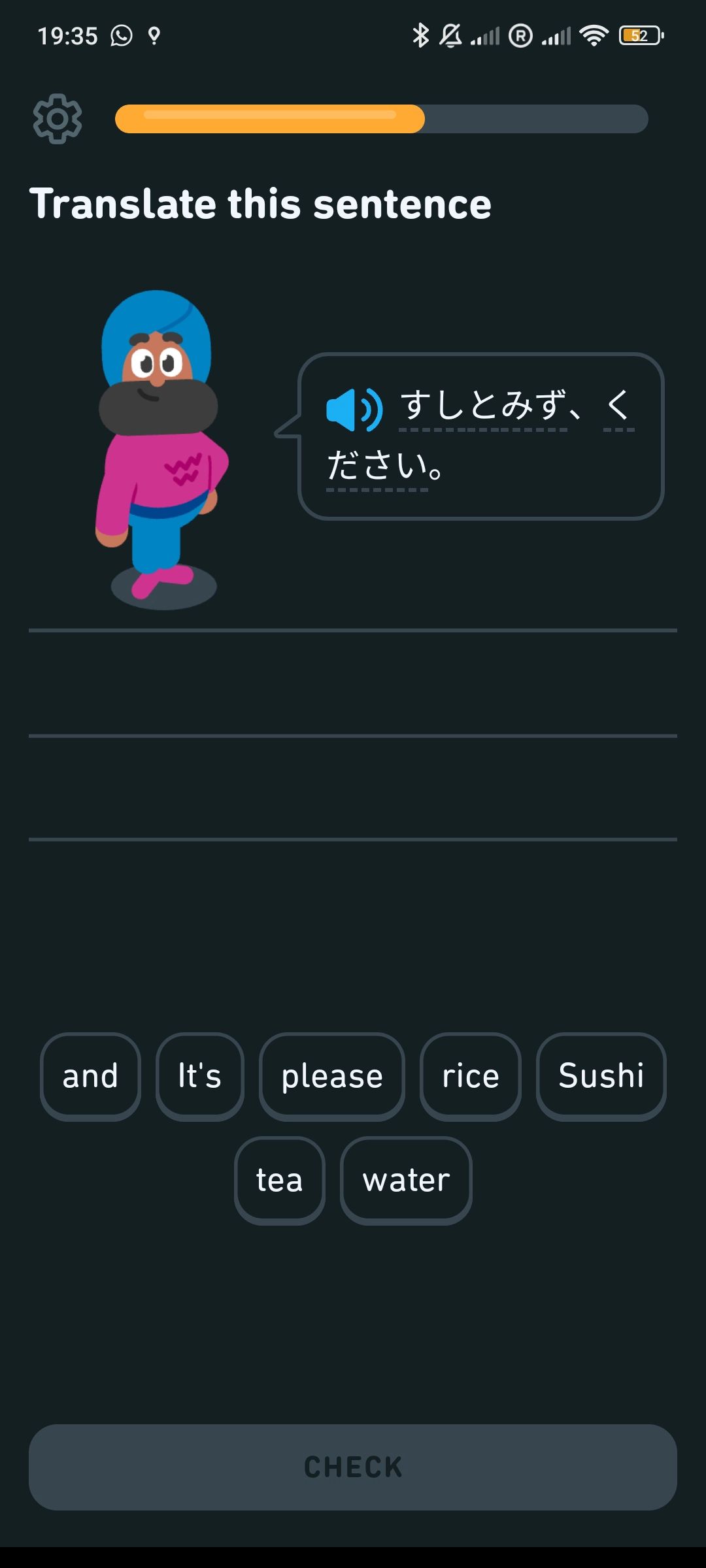Select the word chip "and"
Screen dimensions: 706x1568
click(x=90, y=1076)
